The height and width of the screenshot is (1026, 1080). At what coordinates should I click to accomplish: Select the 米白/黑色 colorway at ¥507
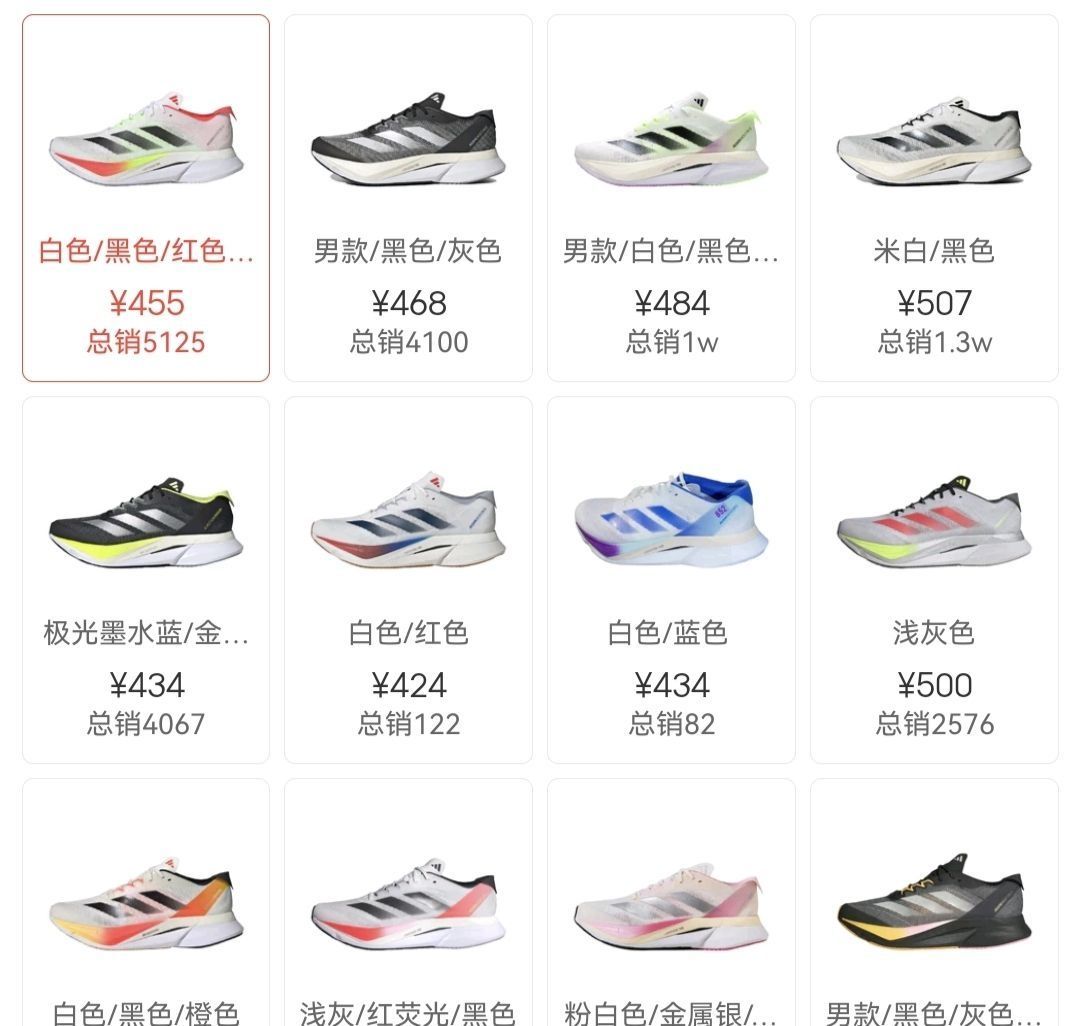point(934,198)
